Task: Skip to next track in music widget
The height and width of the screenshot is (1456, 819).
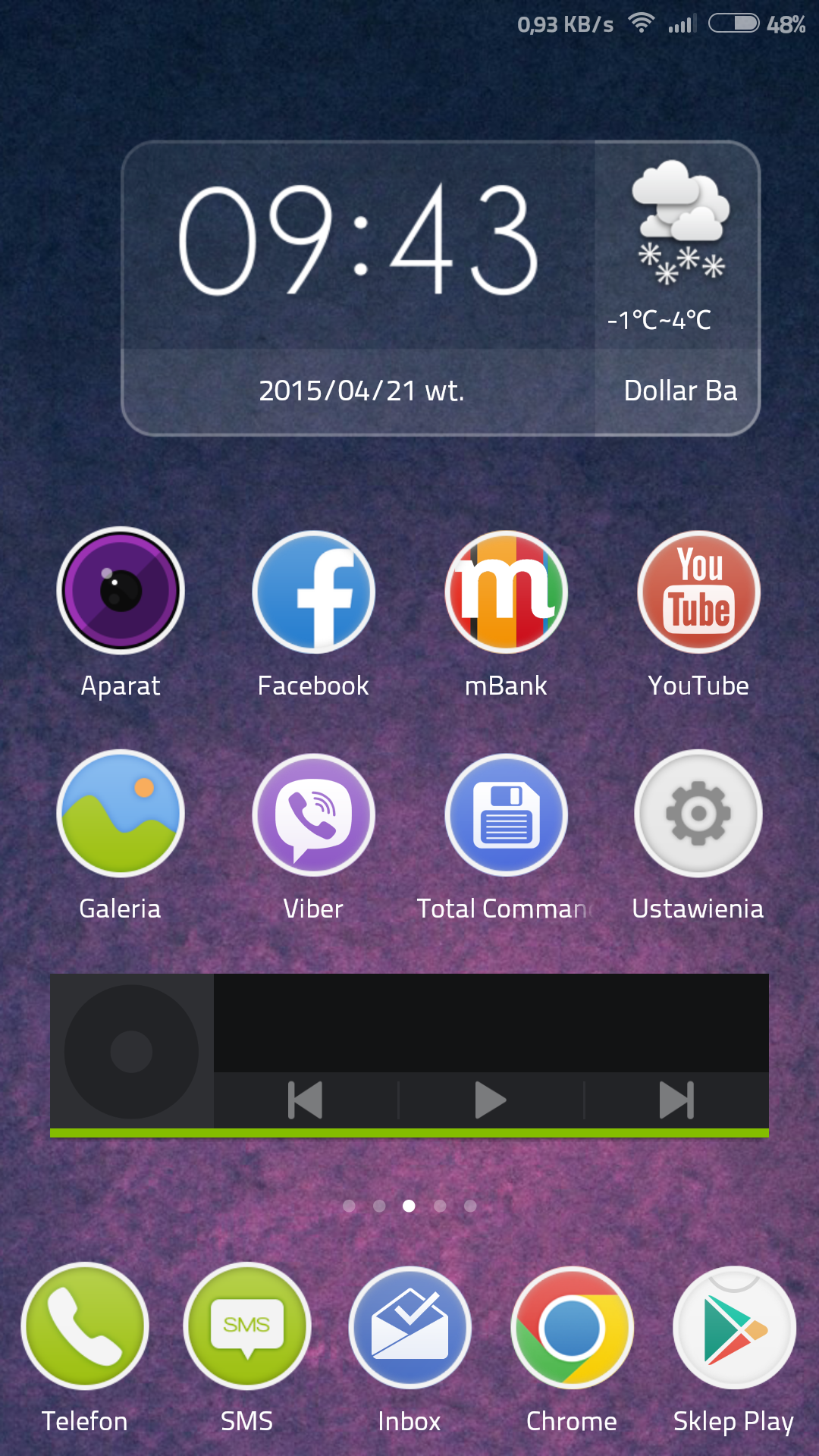Action: 676,1100
